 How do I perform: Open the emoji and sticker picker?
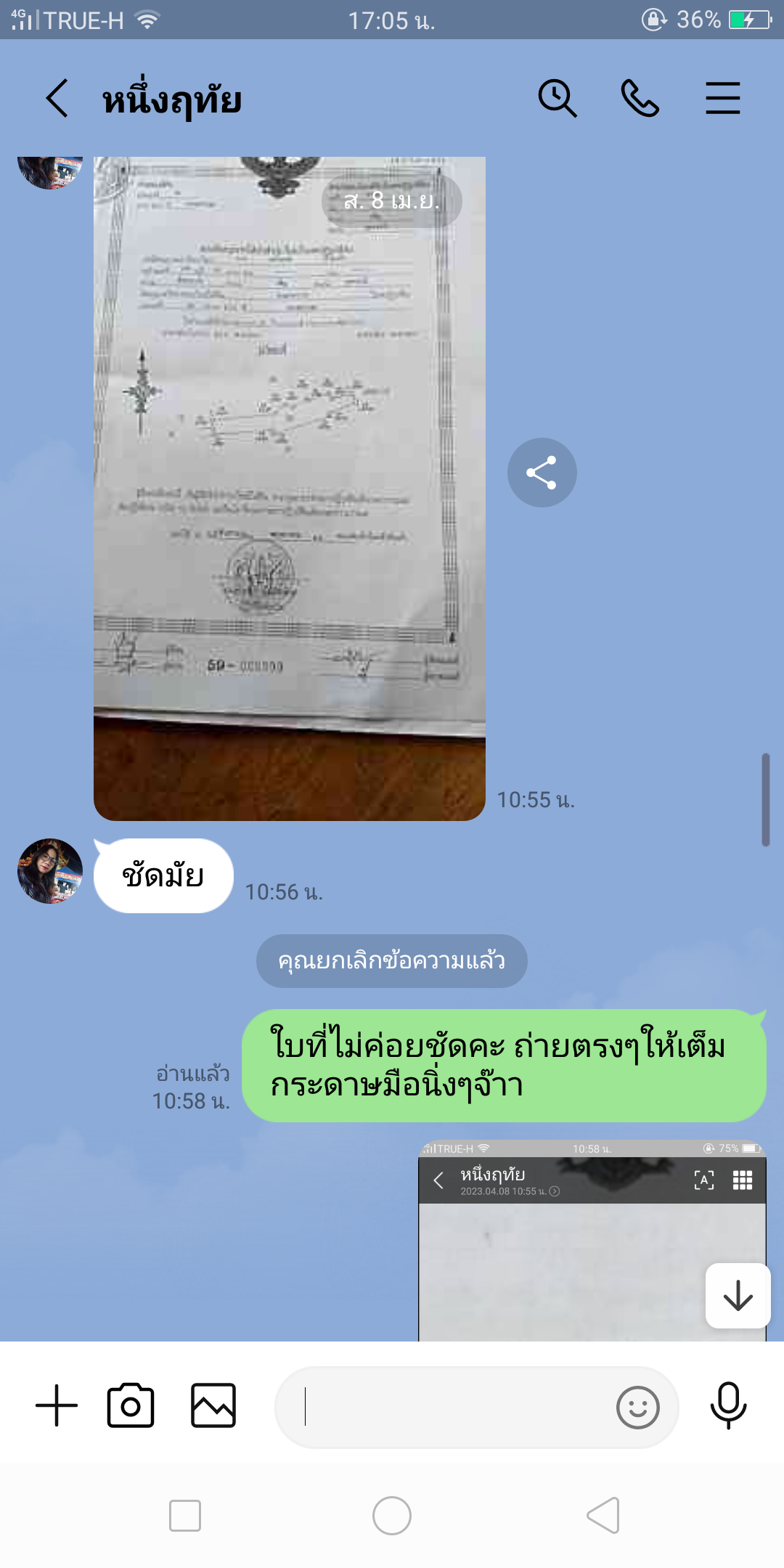click(x=638, y=1408)
